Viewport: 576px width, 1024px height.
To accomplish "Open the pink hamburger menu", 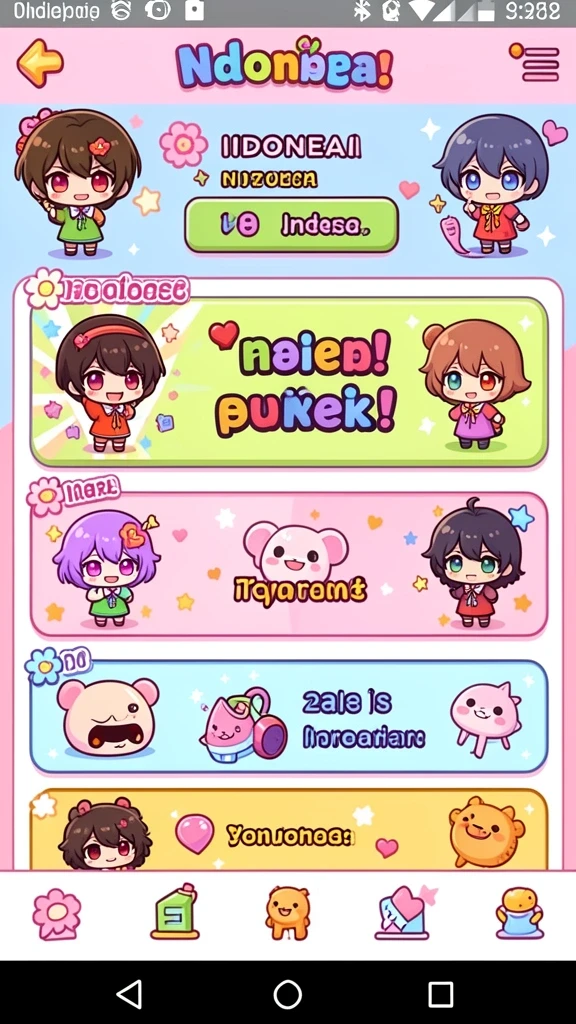I will (535, 63).
